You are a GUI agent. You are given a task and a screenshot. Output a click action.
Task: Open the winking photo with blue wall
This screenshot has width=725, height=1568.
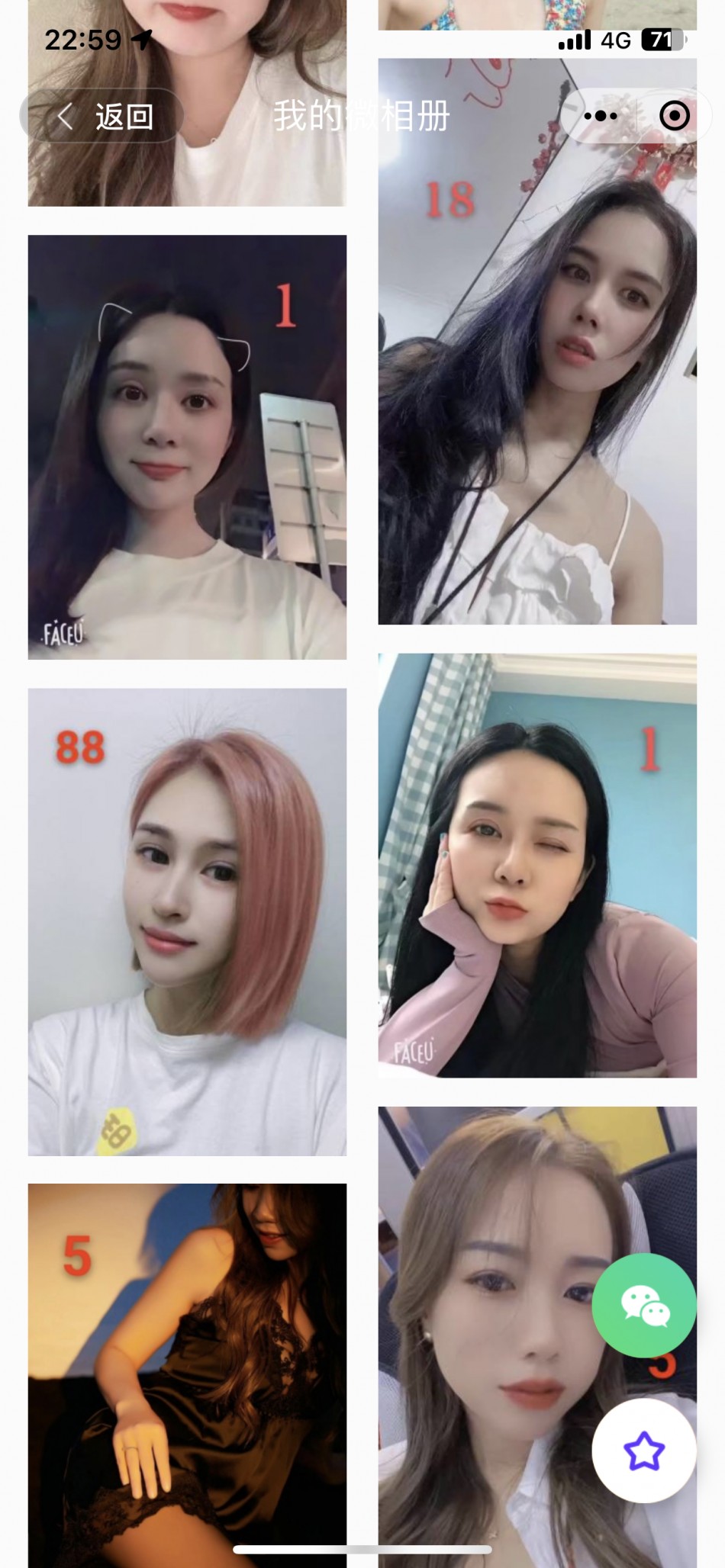click(536, 865)
